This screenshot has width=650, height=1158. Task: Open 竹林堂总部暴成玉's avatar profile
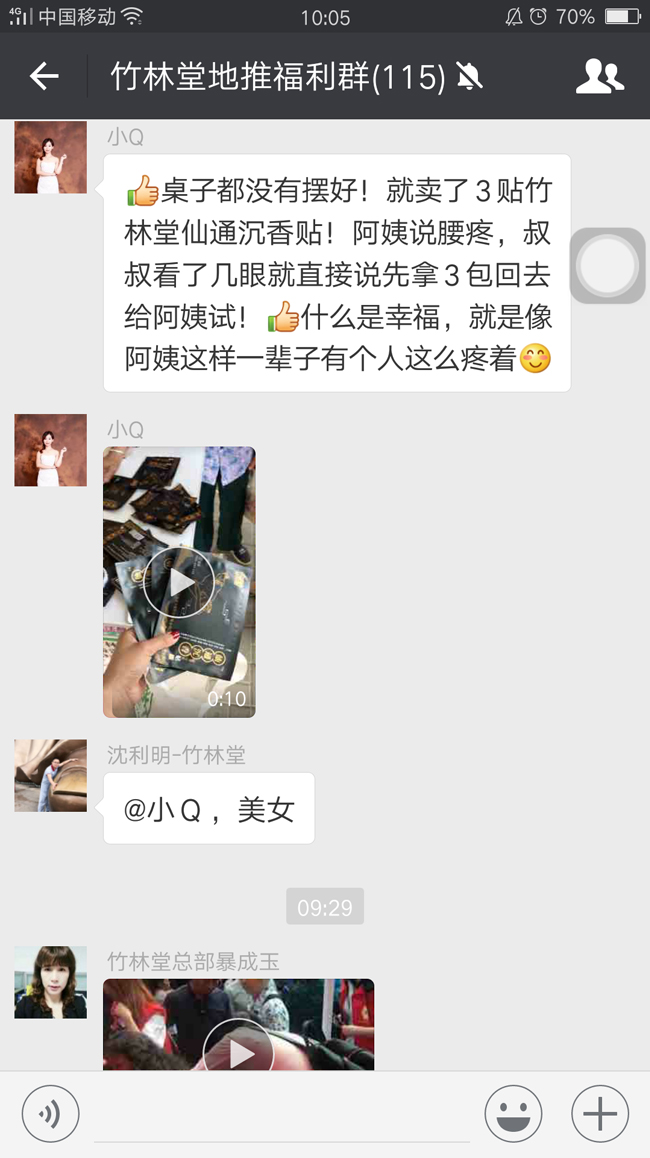pyautogui.click(x=50, y=982)
